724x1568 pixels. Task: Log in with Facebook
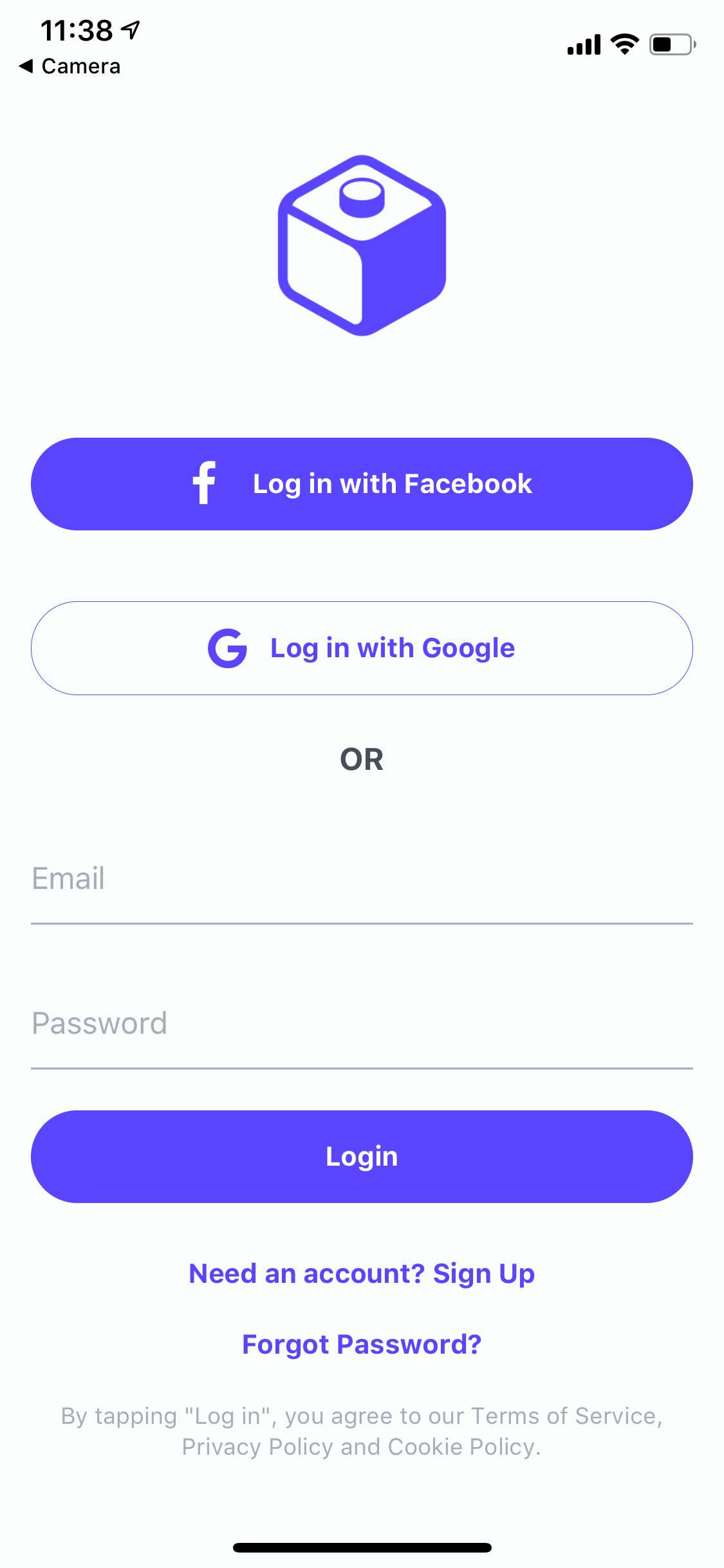[362, 484]
